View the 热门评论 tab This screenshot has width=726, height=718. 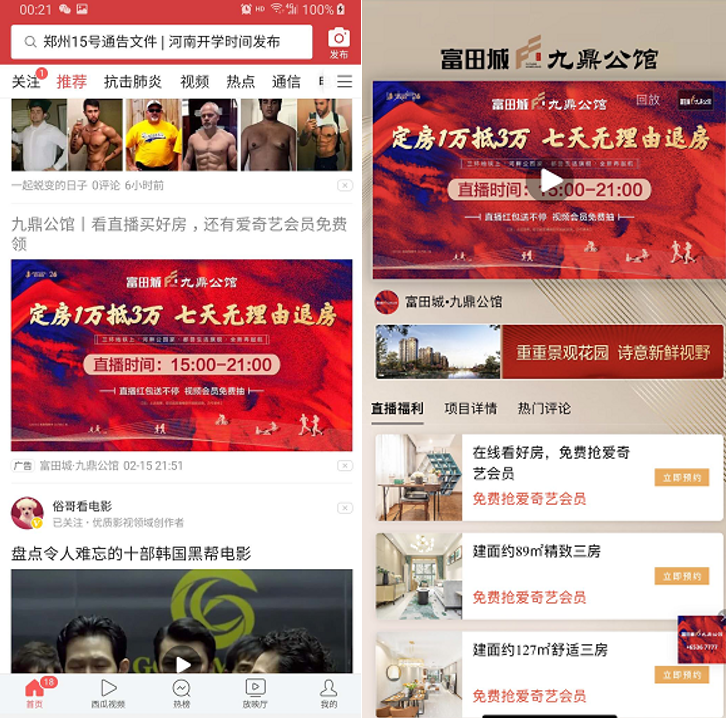(x=544, y=408)
